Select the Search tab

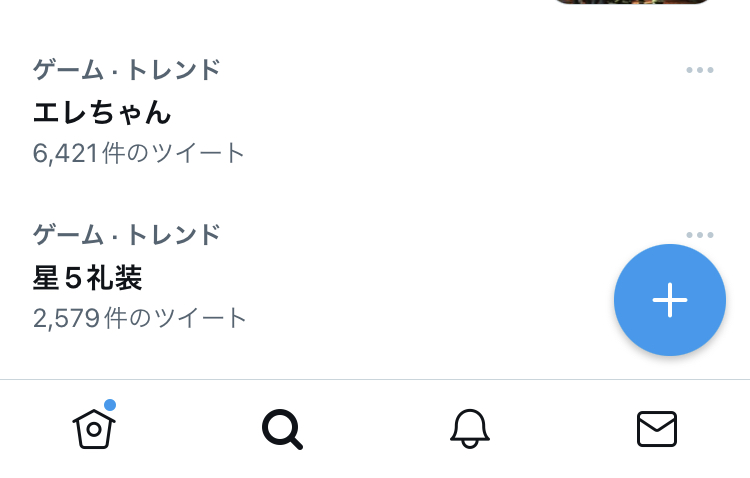click(282, 429)
